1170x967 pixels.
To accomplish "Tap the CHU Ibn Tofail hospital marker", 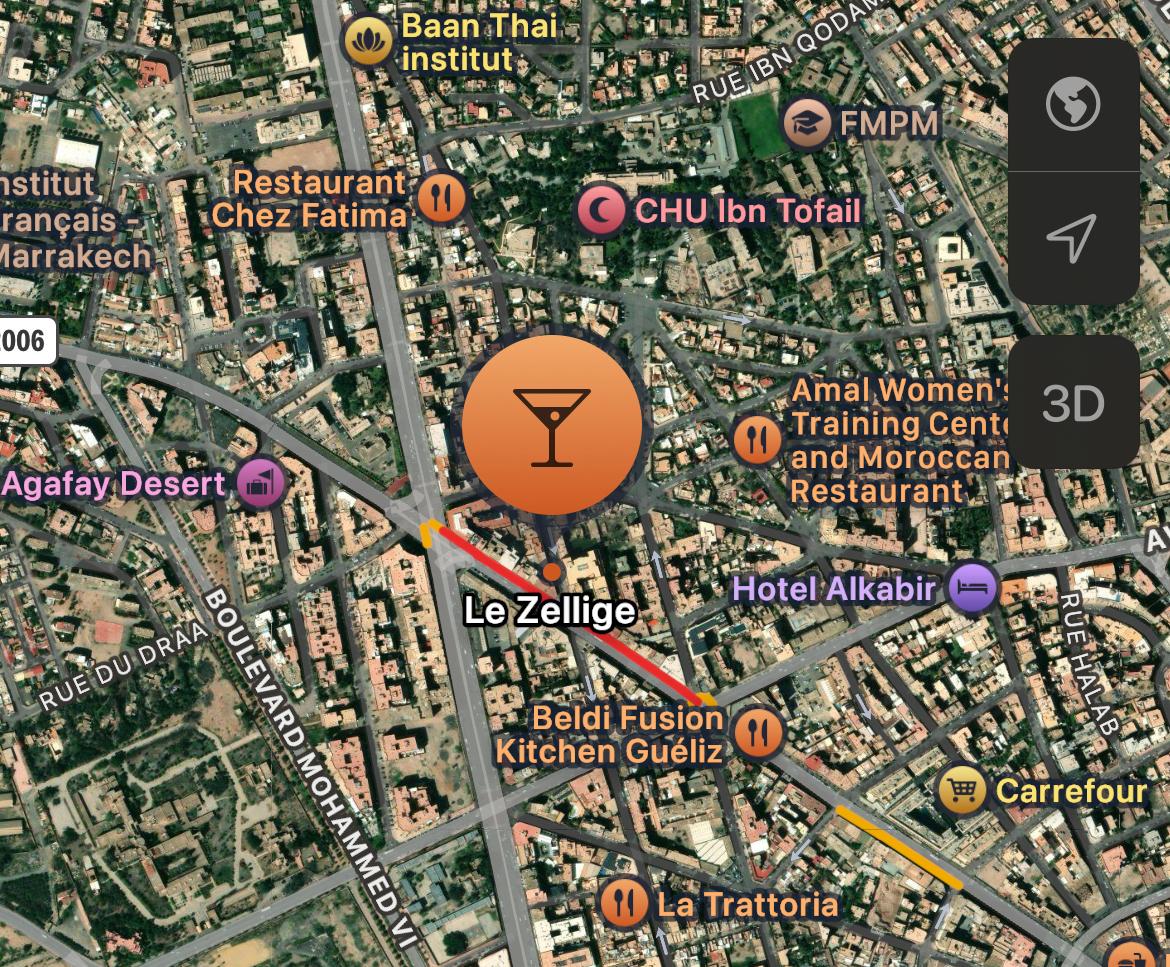I will coord(600,211).
